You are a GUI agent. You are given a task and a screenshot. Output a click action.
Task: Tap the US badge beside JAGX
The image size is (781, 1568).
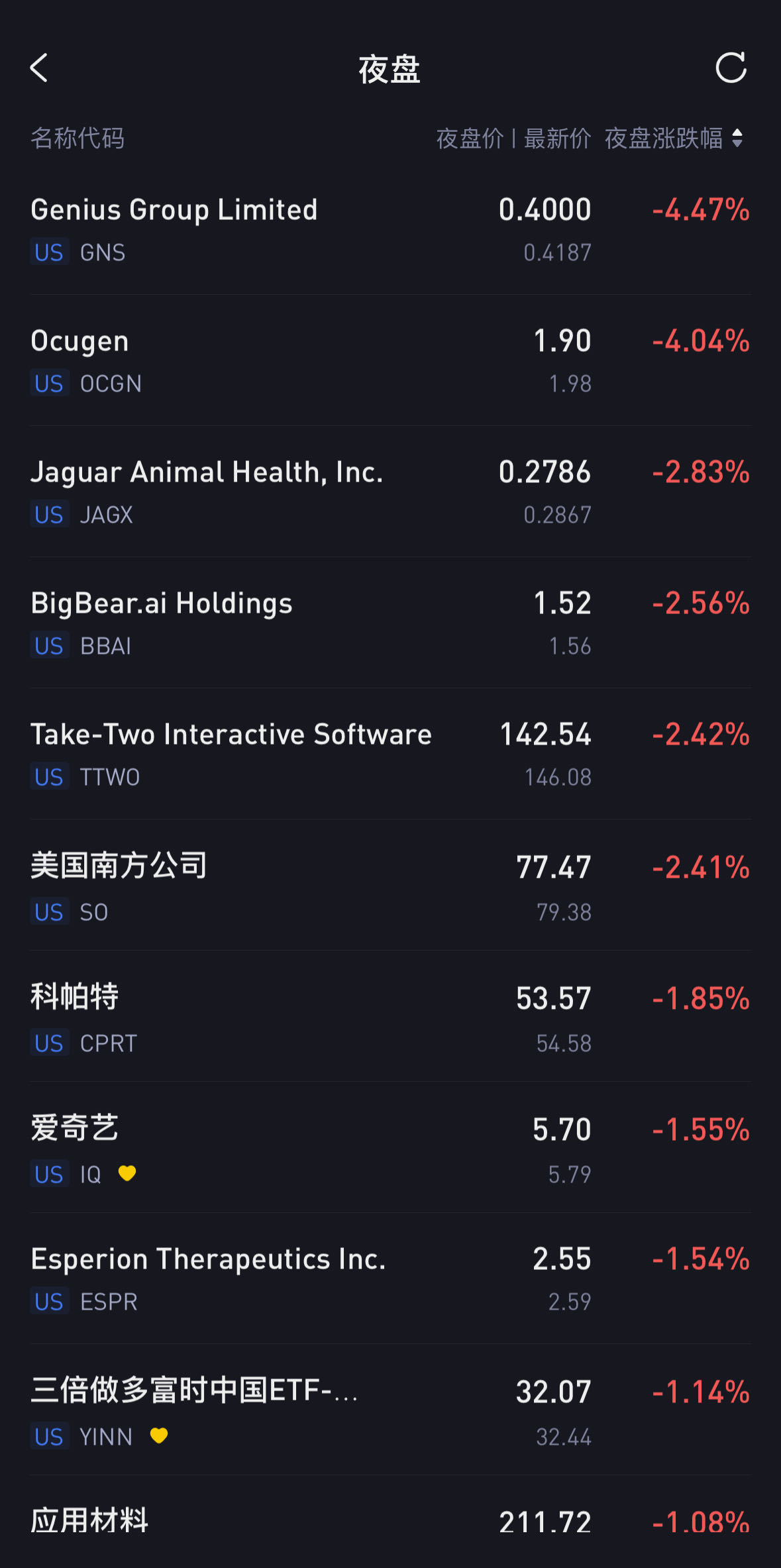click(x=48, y=515)
